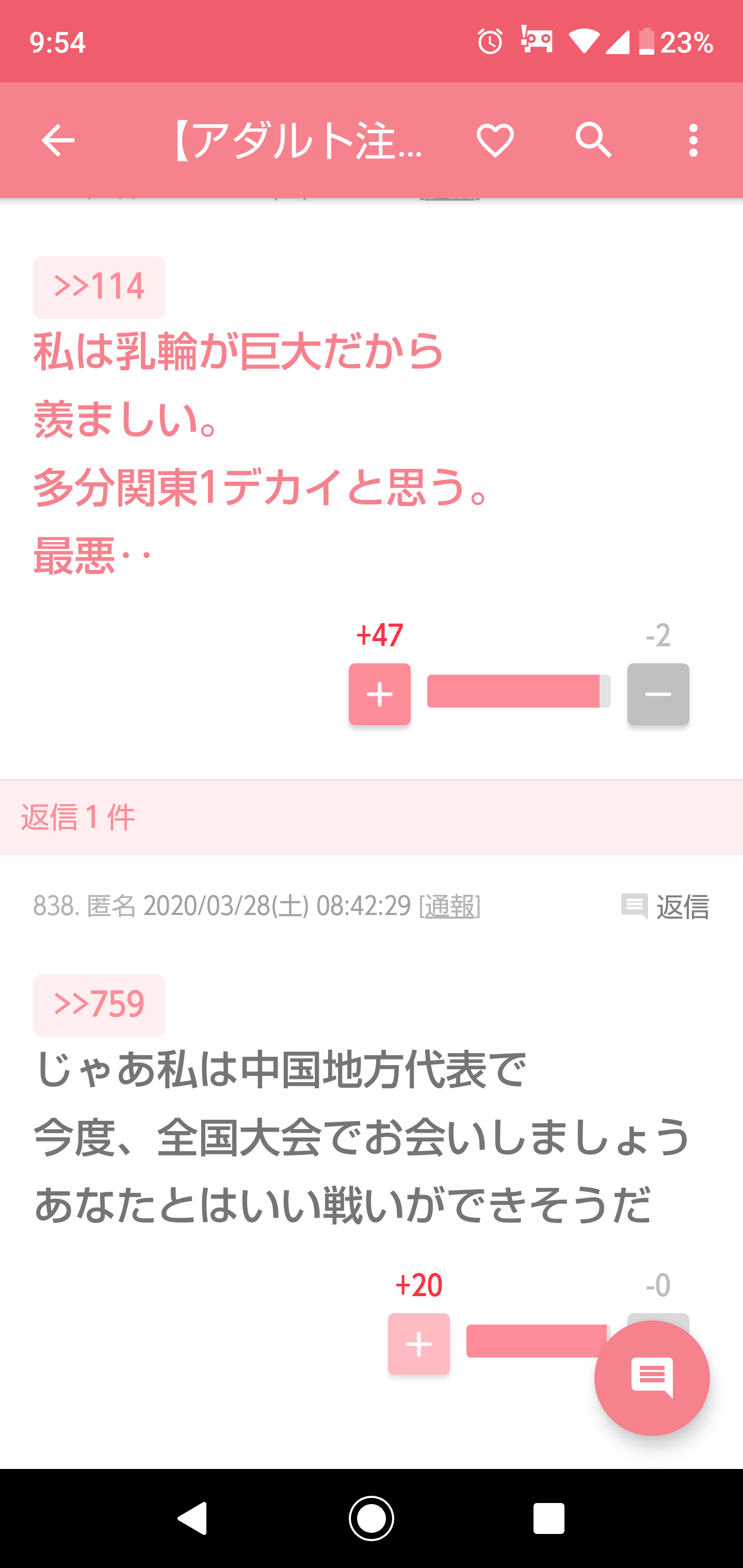Downvote the comment with -2
Screen dimensions: 743x1568
pyautogui.click(x=658, y=694)
